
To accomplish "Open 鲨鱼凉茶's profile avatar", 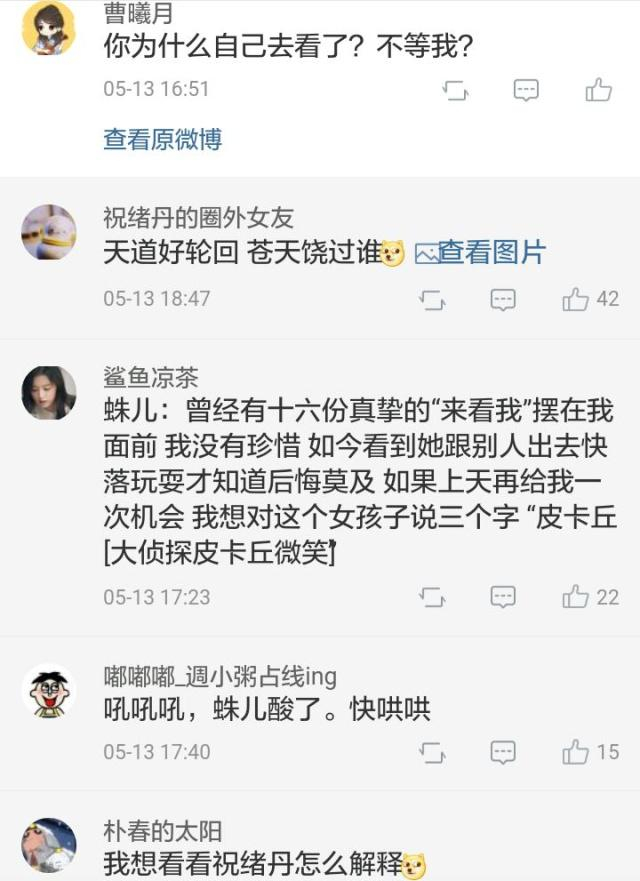I will pyautogui.click(x=48, y=393).
